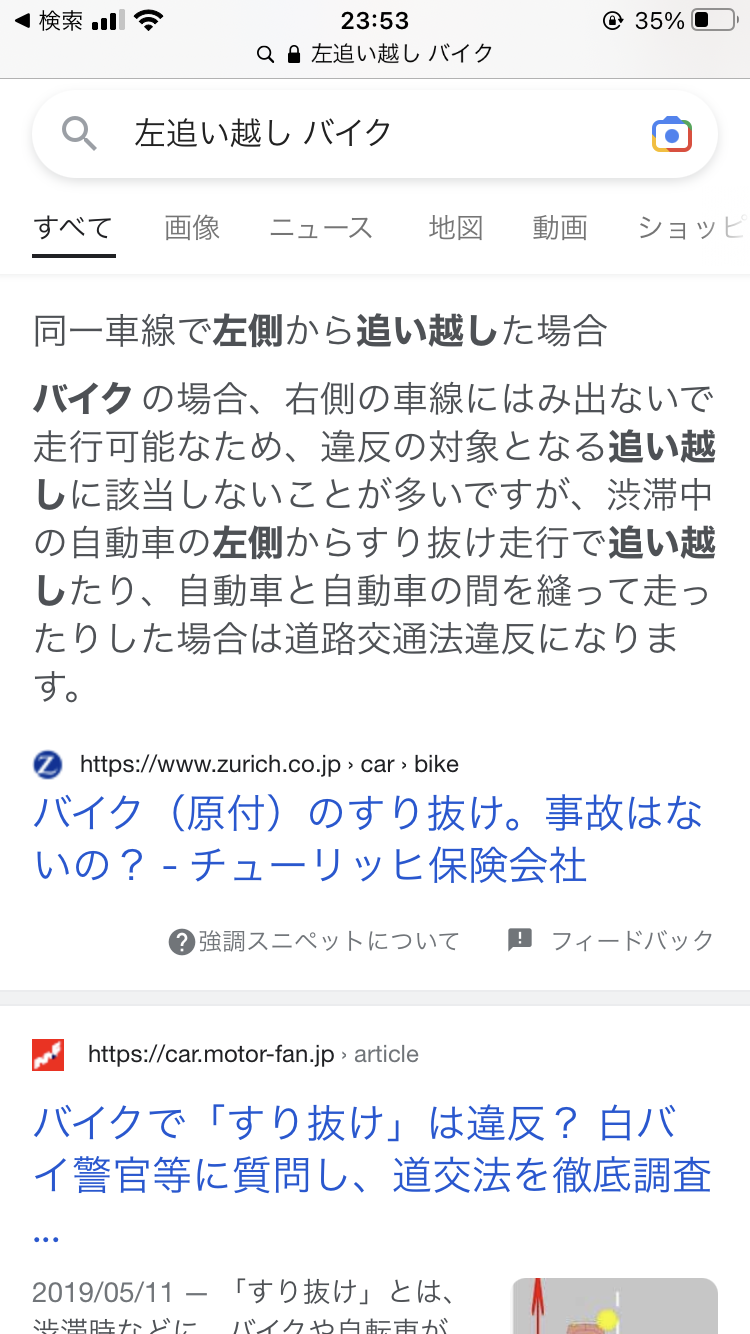Switch to the 動画 tab
Screen dimensions: 750x1334
click(x=559, y=228)
